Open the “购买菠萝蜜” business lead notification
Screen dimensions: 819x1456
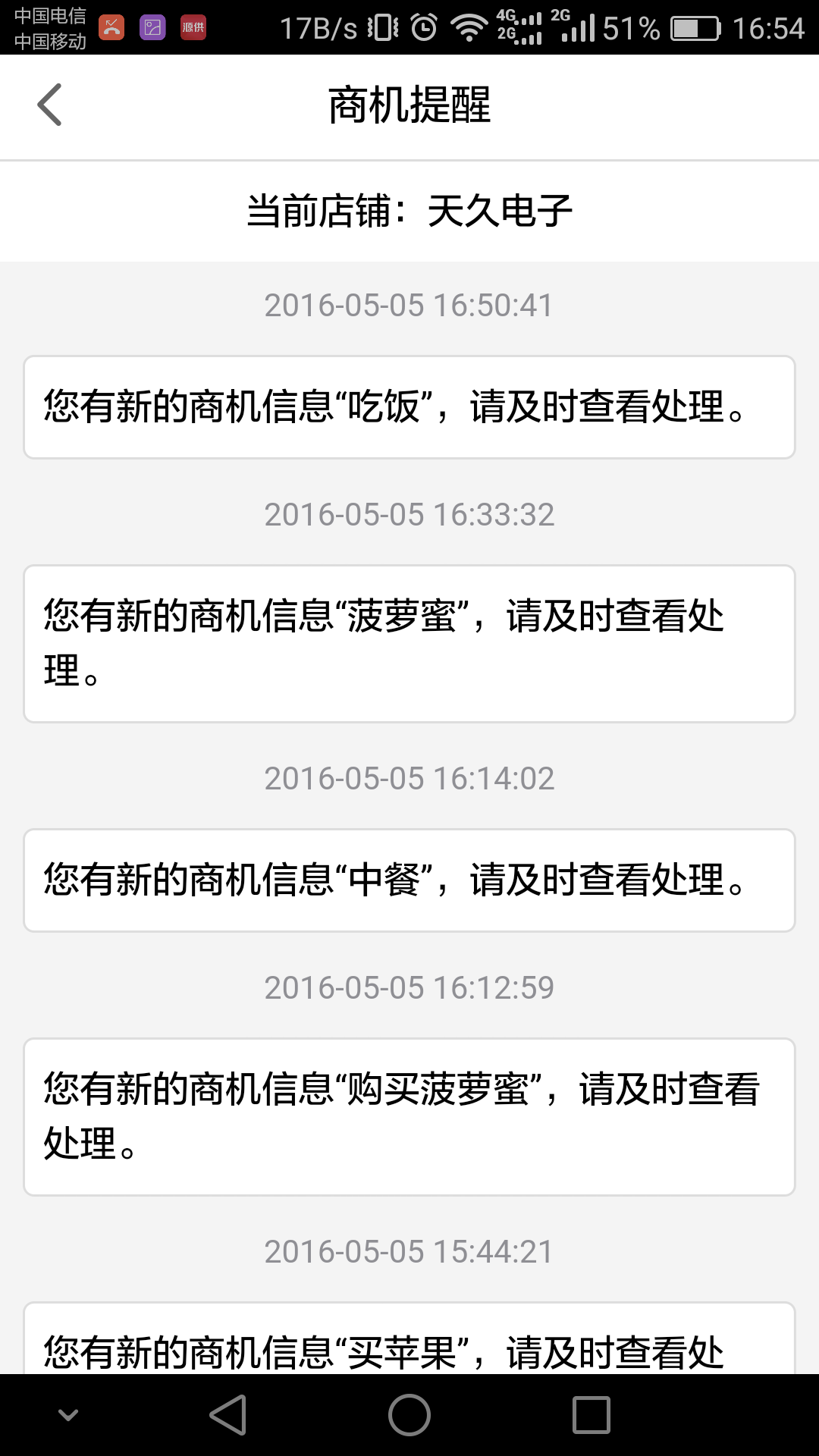coord(409,1116)
